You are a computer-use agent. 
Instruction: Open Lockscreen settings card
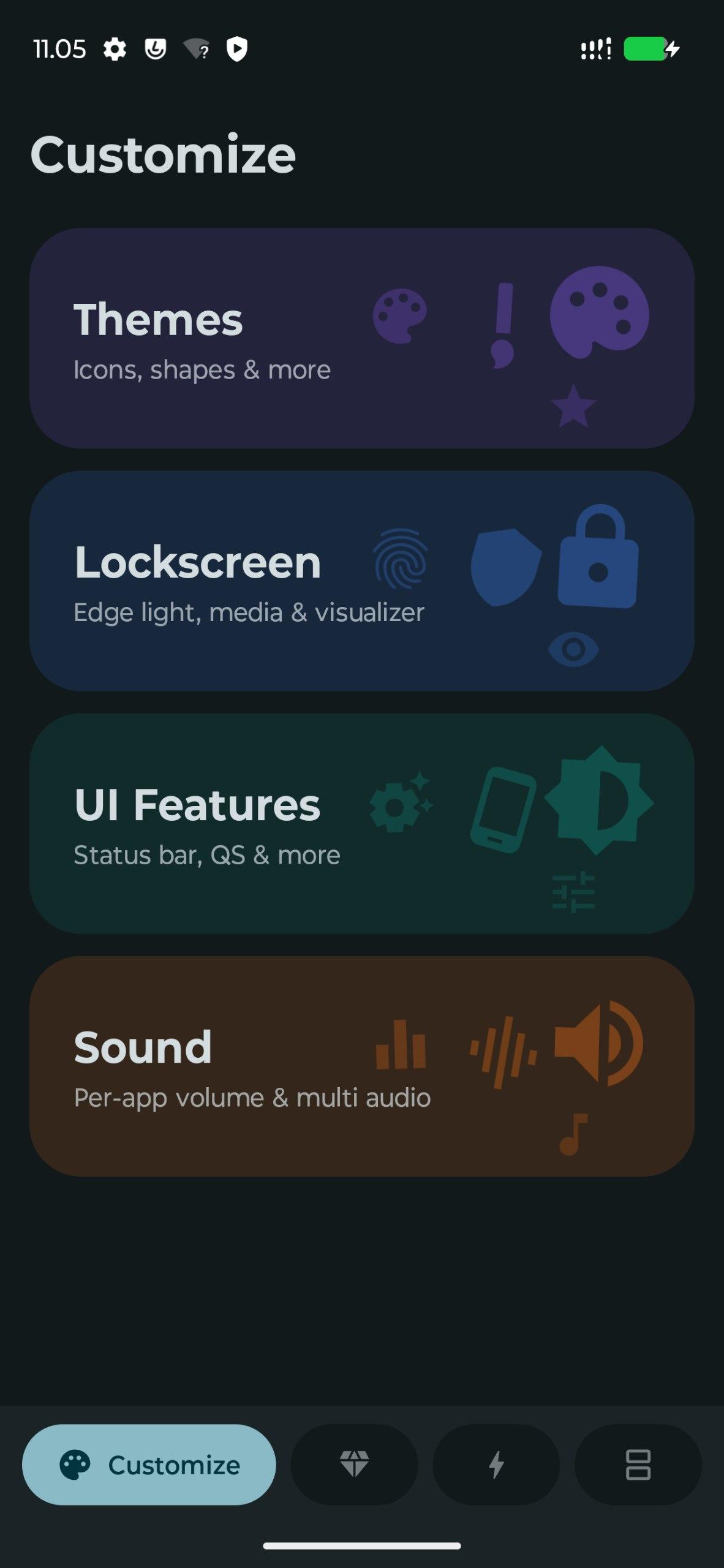tap(361, 581)
